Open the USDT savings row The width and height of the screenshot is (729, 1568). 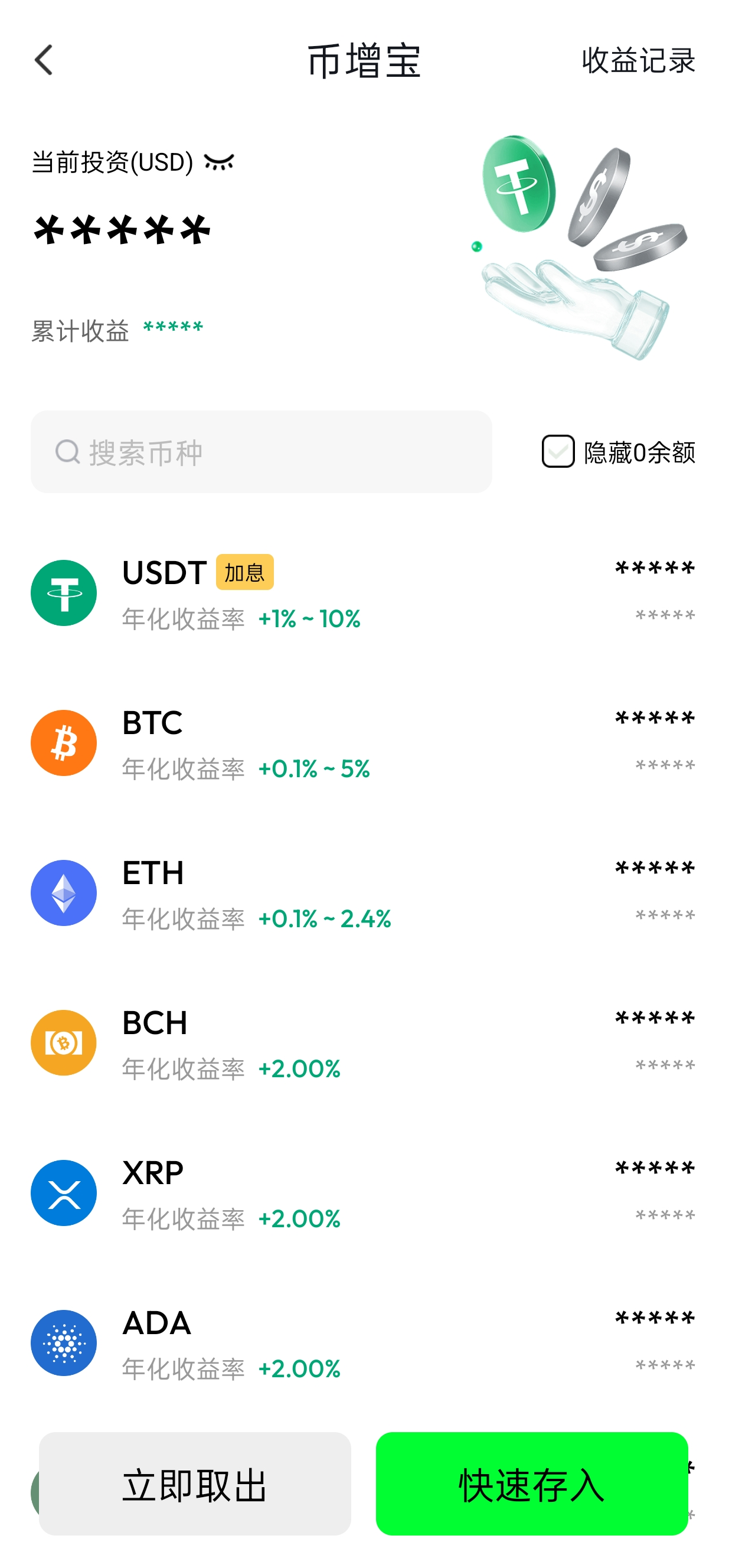(x=362, y=593)
